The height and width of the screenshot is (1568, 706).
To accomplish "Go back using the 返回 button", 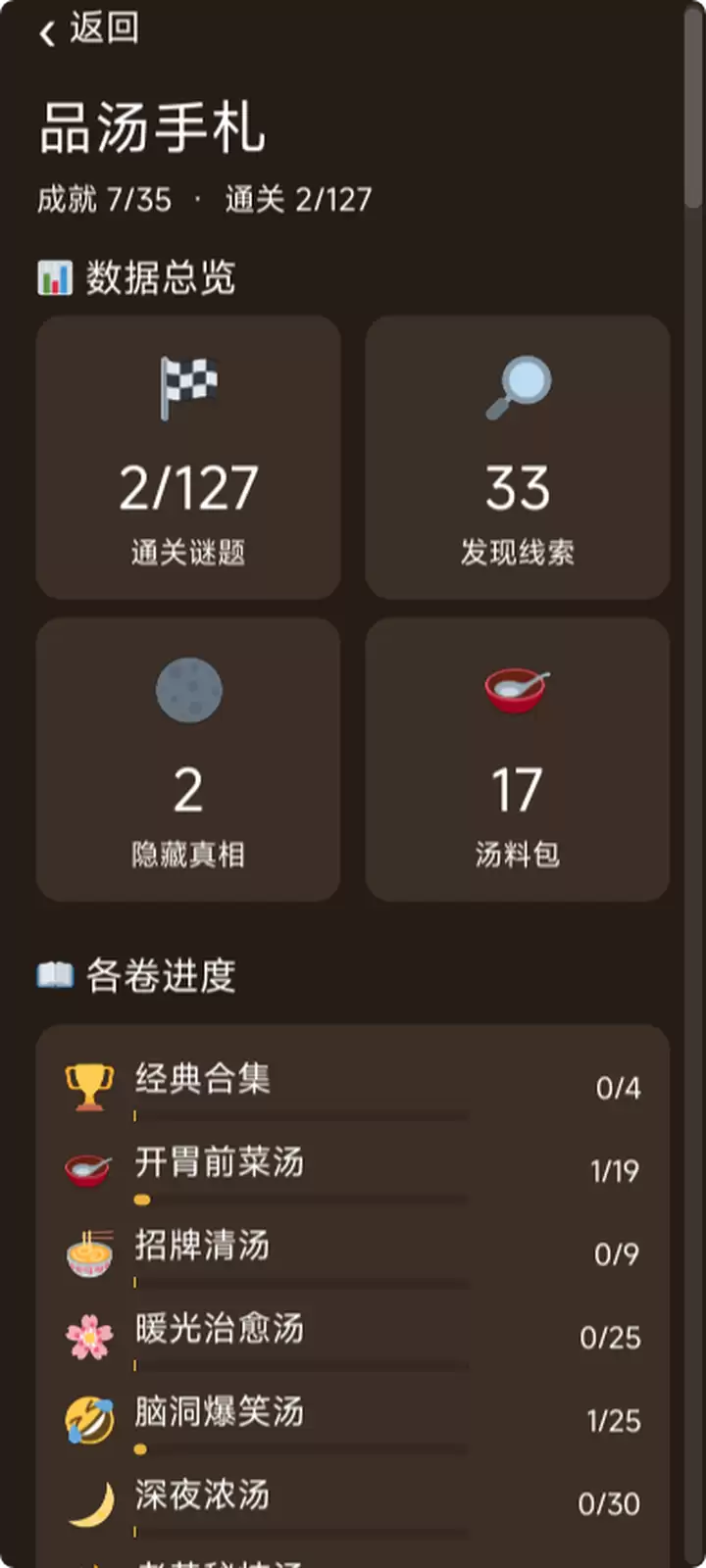I will [x=88, y=29].
